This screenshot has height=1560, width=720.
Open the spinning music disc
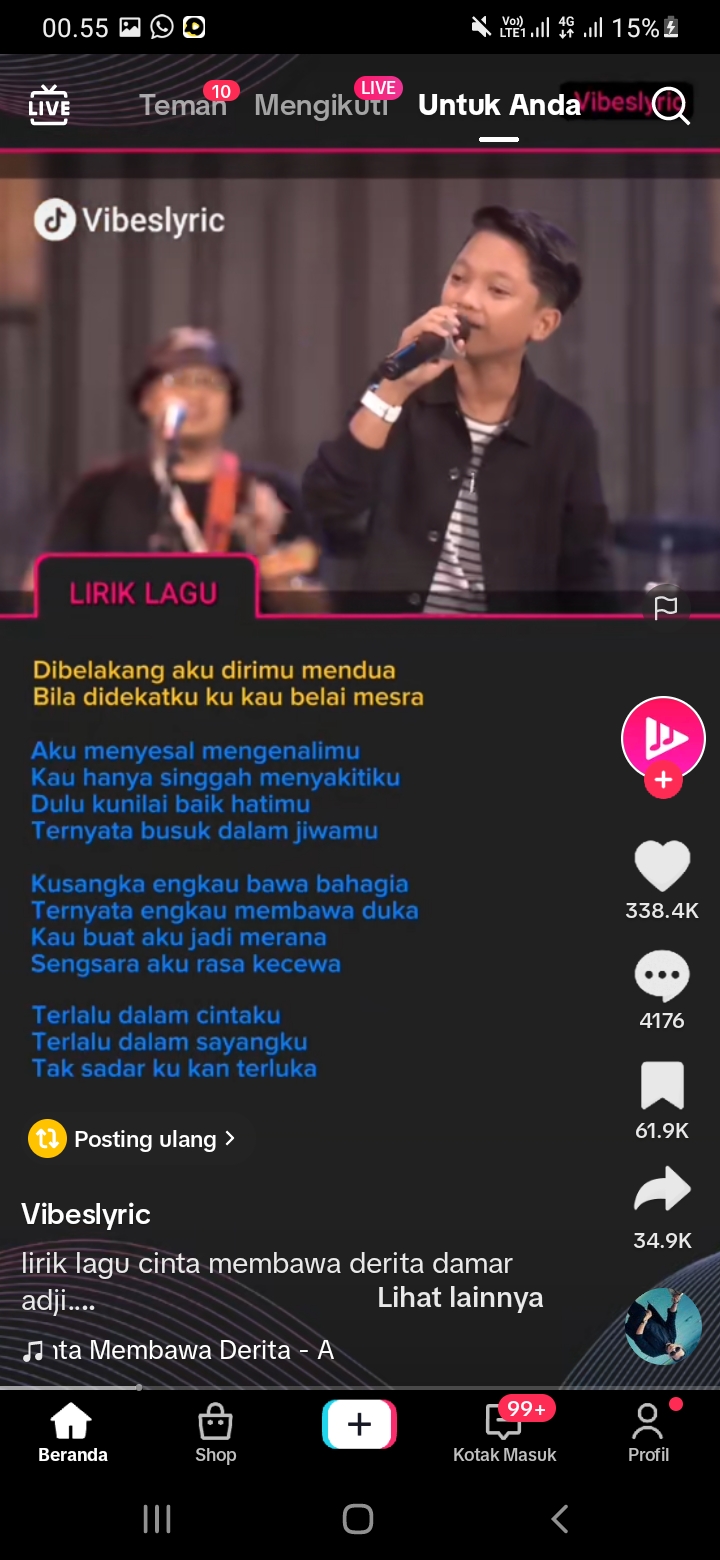coord(662,1326)
